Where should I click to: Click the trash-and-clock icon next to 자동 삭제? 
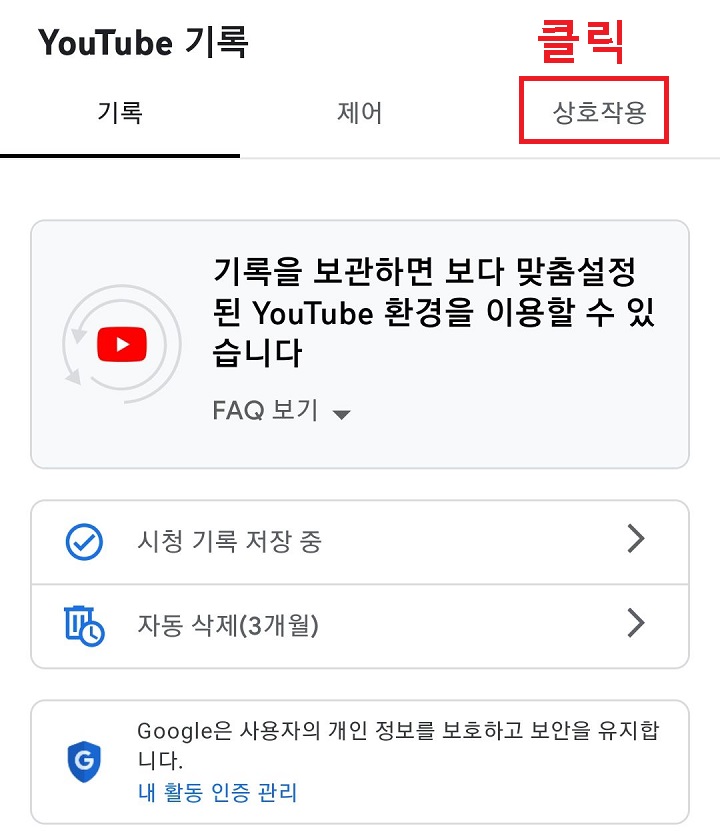(84, 624)
